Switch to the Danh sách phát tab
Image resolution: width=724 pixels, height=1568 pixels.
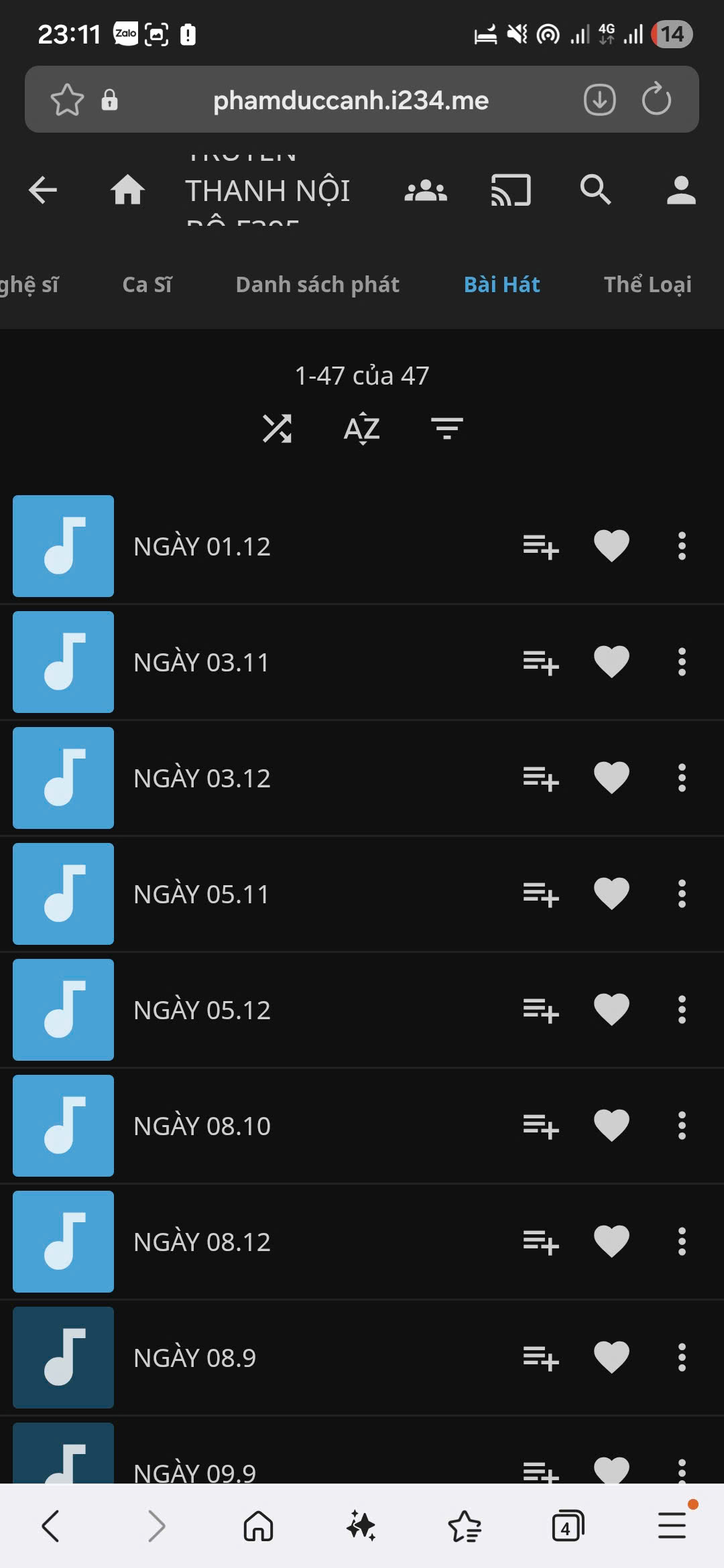(x=317, y=285)
